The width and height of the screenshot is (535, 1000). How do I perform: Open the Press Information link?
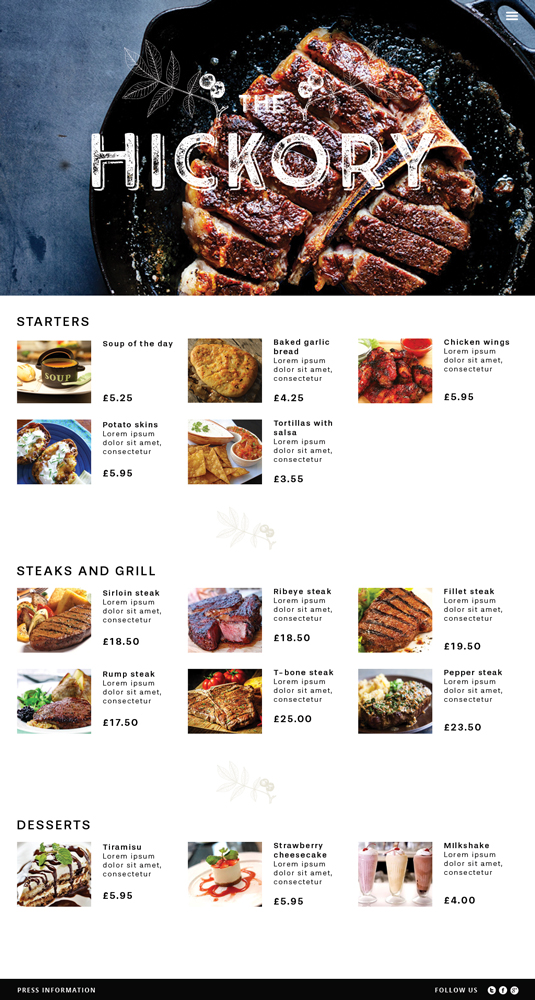pos(56,990)
